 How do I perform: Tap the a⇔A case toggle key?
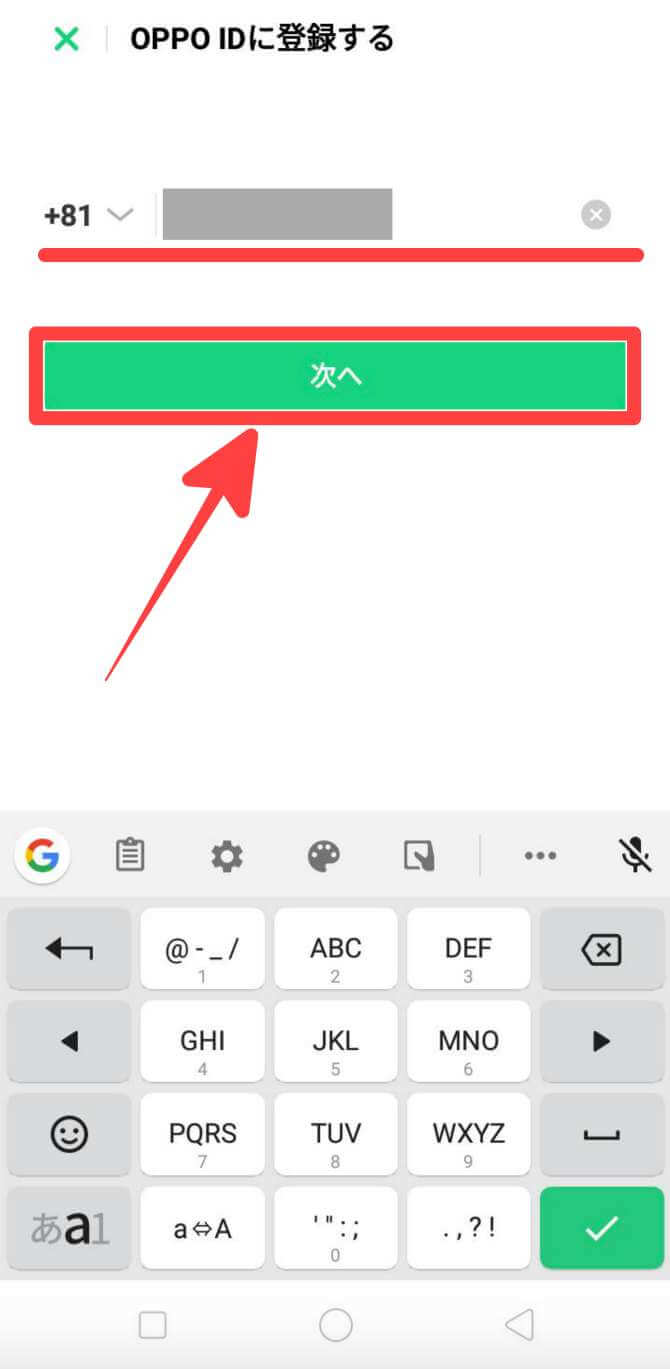pos(202,1228)
